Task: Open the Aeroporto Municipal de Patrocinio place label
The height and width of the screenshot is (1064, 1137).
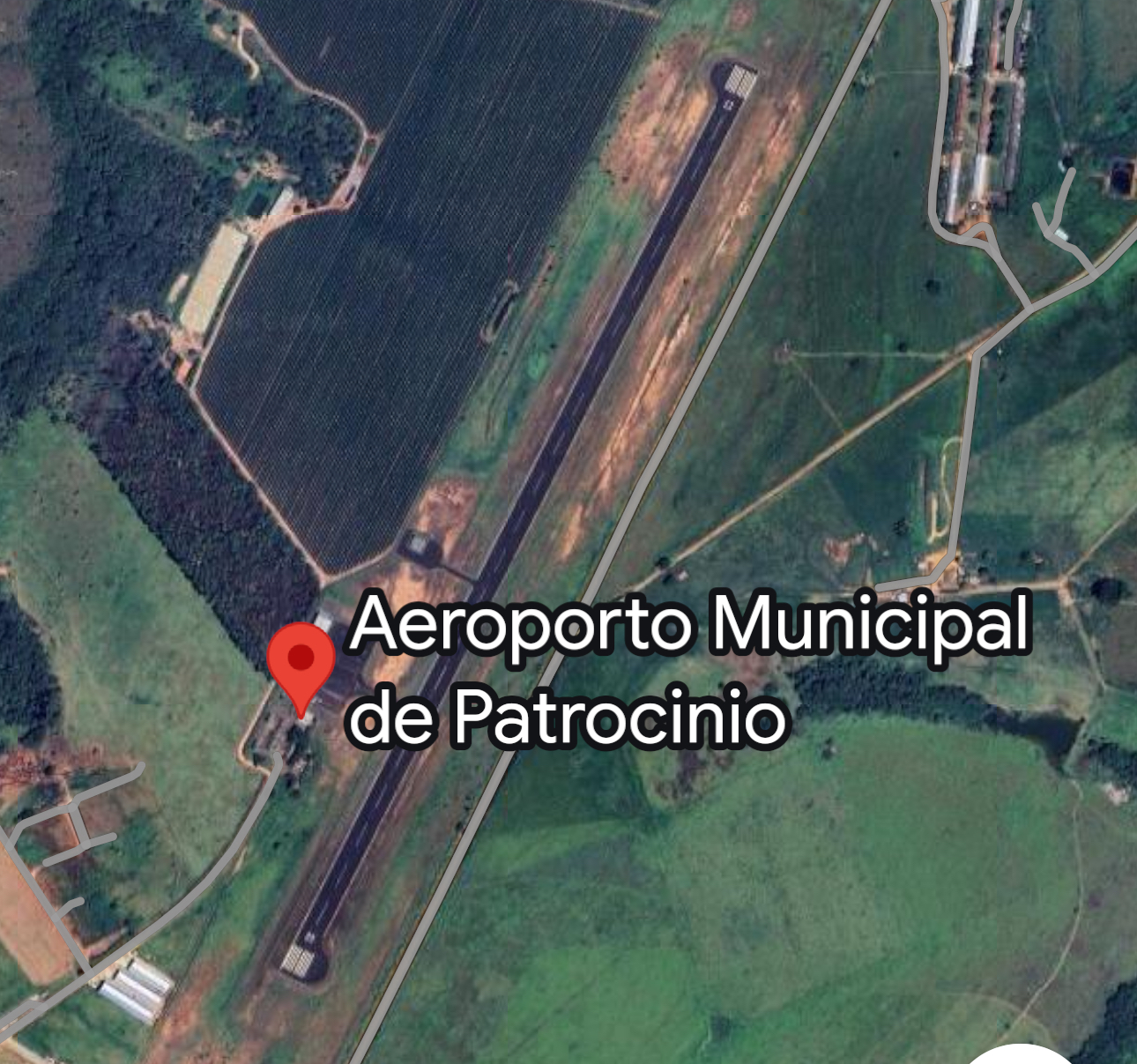Action: pos(688,668)
